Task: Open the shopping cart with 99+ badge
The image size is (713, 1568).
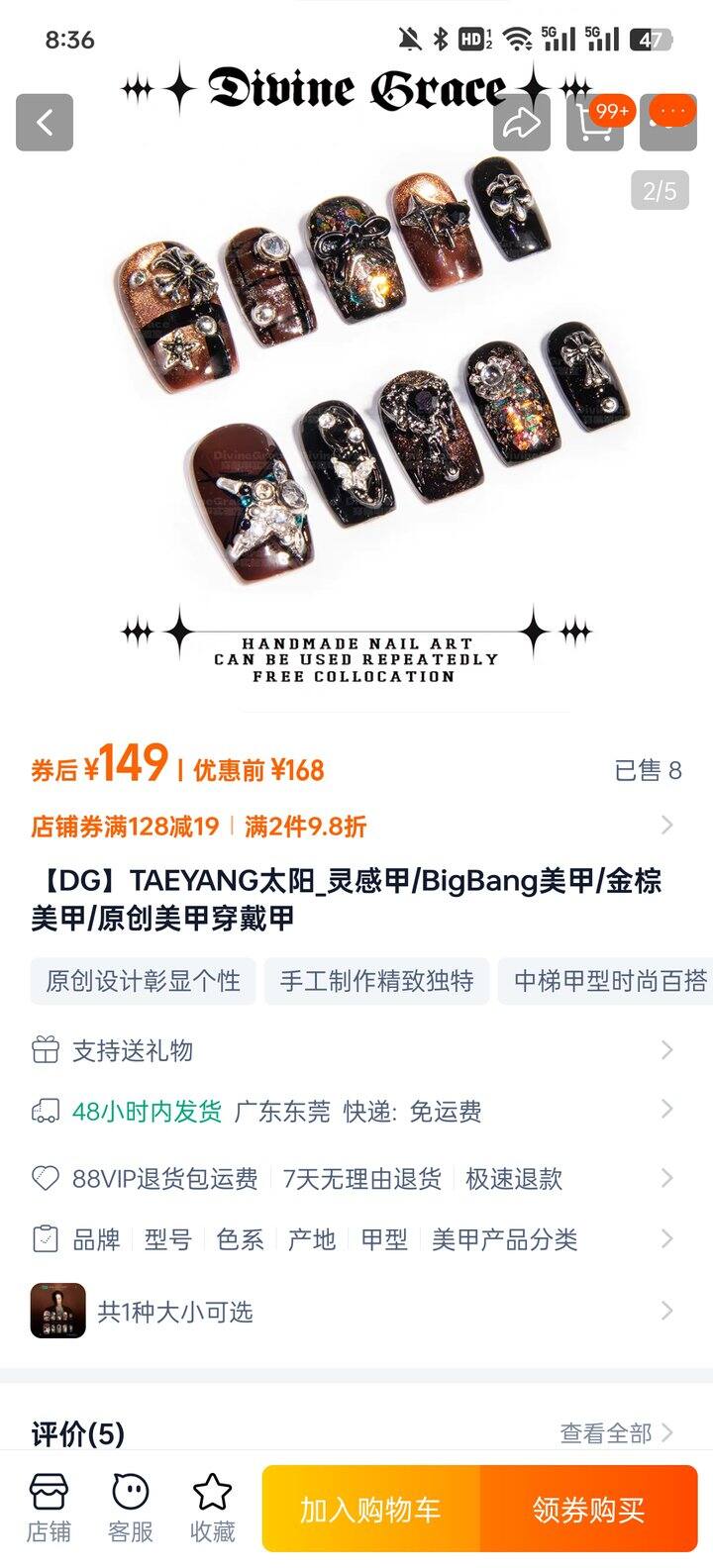Action: [594, 123]
